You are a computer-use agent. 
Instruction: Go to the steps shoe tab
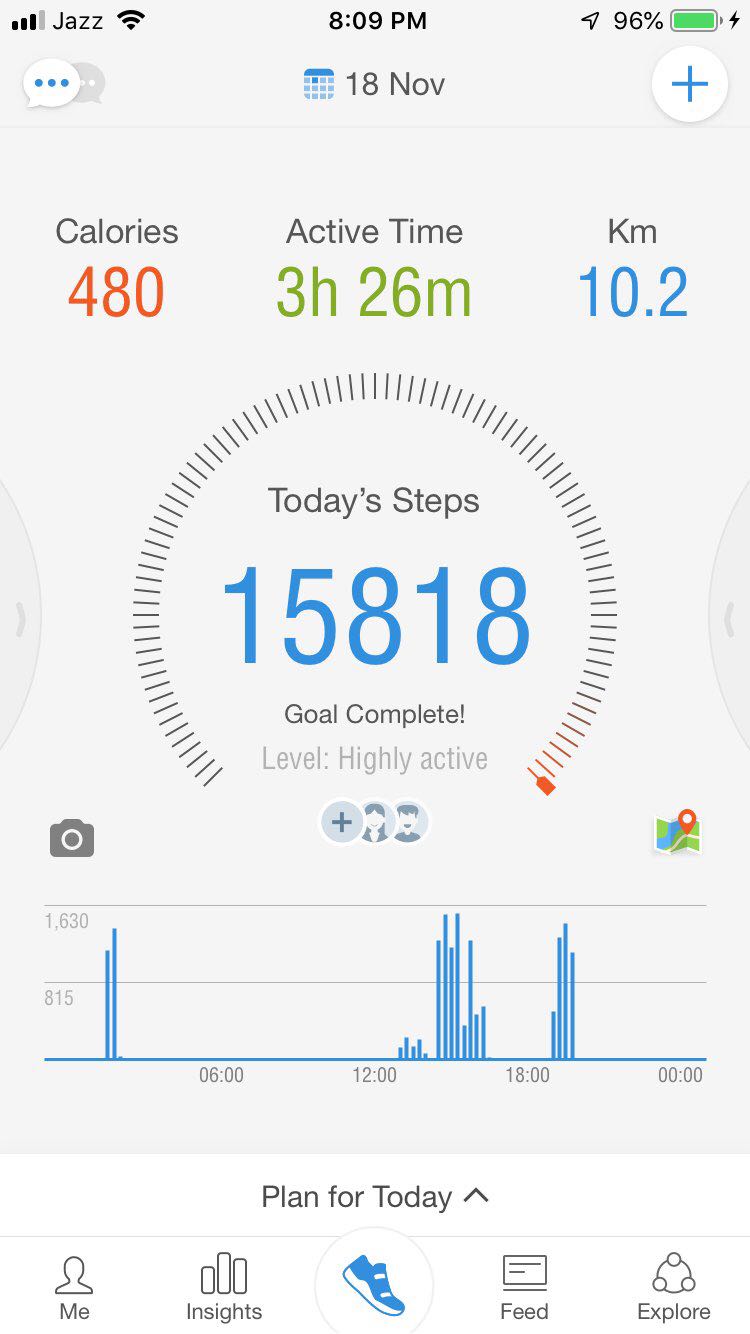click(374, 1286)
